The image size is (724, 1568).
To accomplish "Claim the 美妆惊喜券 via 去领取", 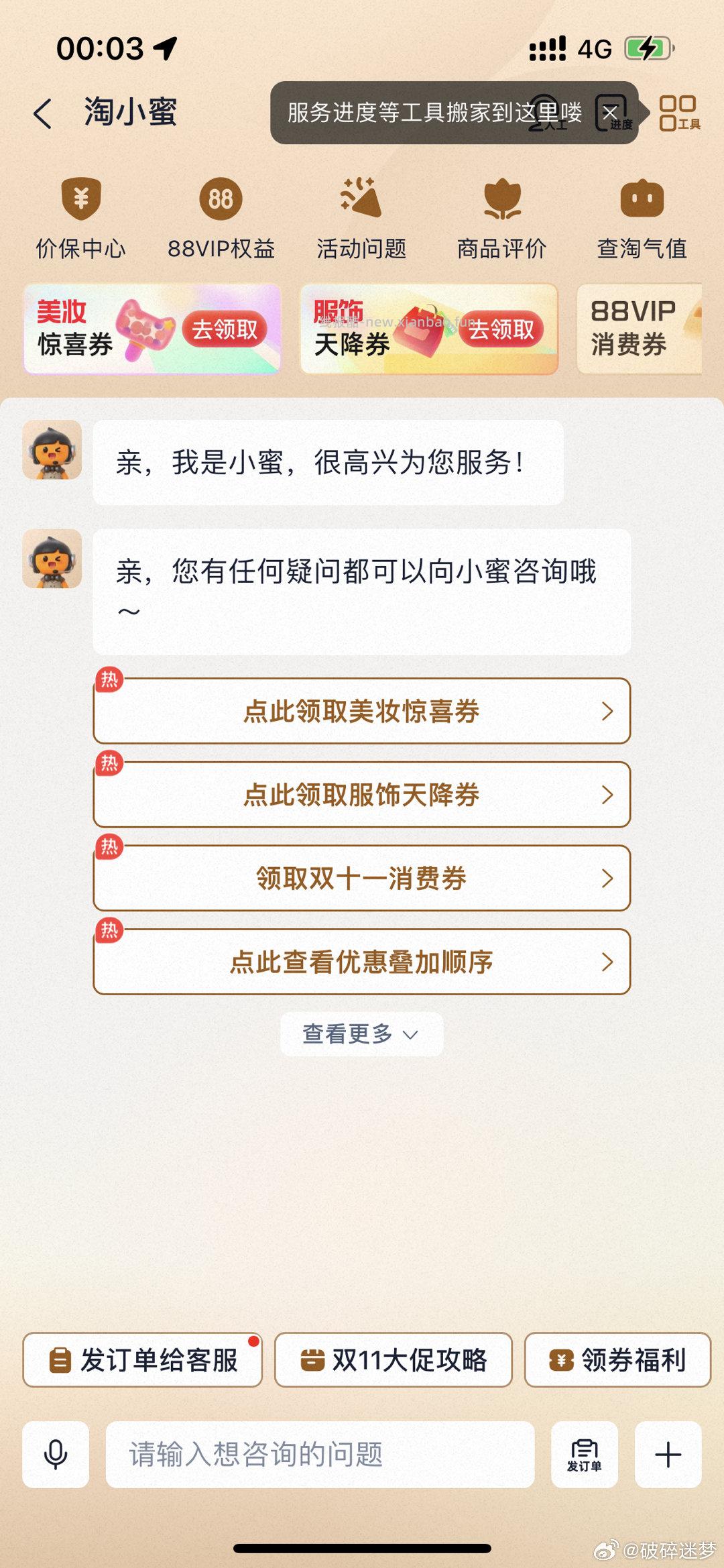I will [225, 330].
